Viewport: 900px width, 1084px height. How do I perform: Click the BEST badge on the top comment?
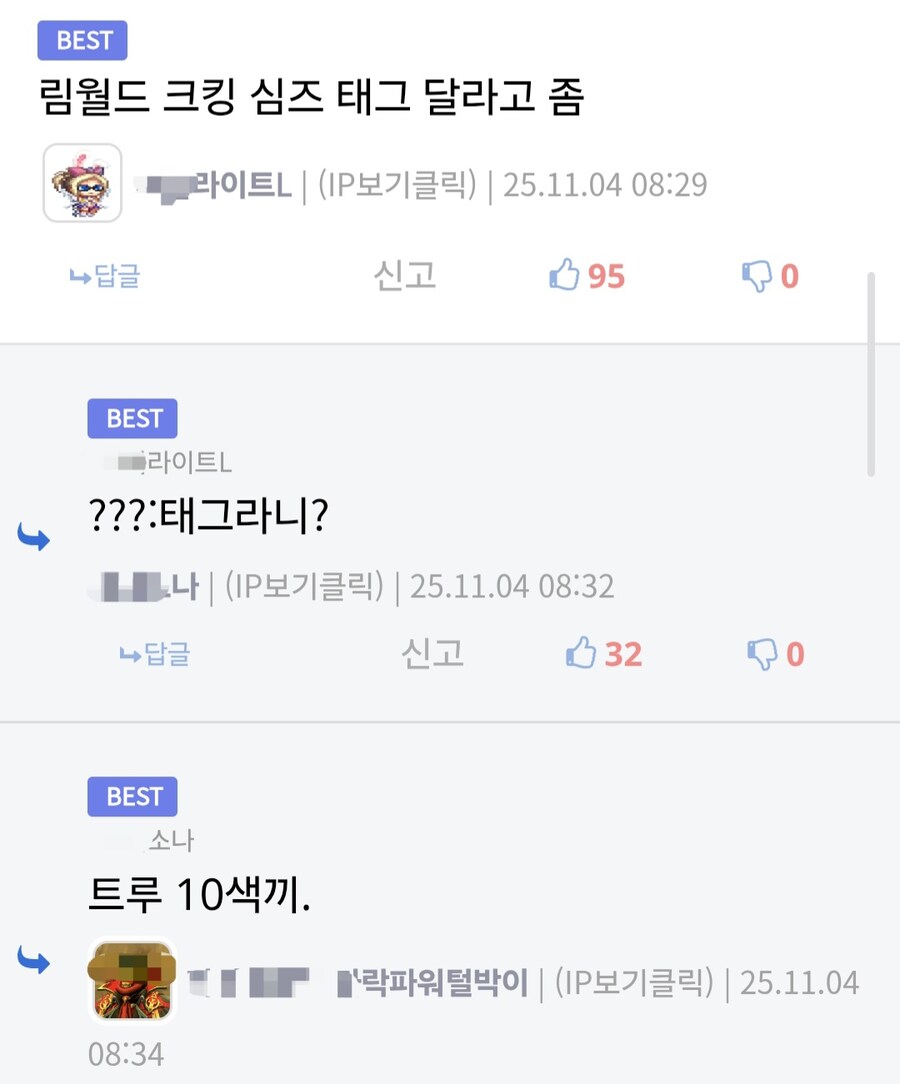(x=82, y=40)
